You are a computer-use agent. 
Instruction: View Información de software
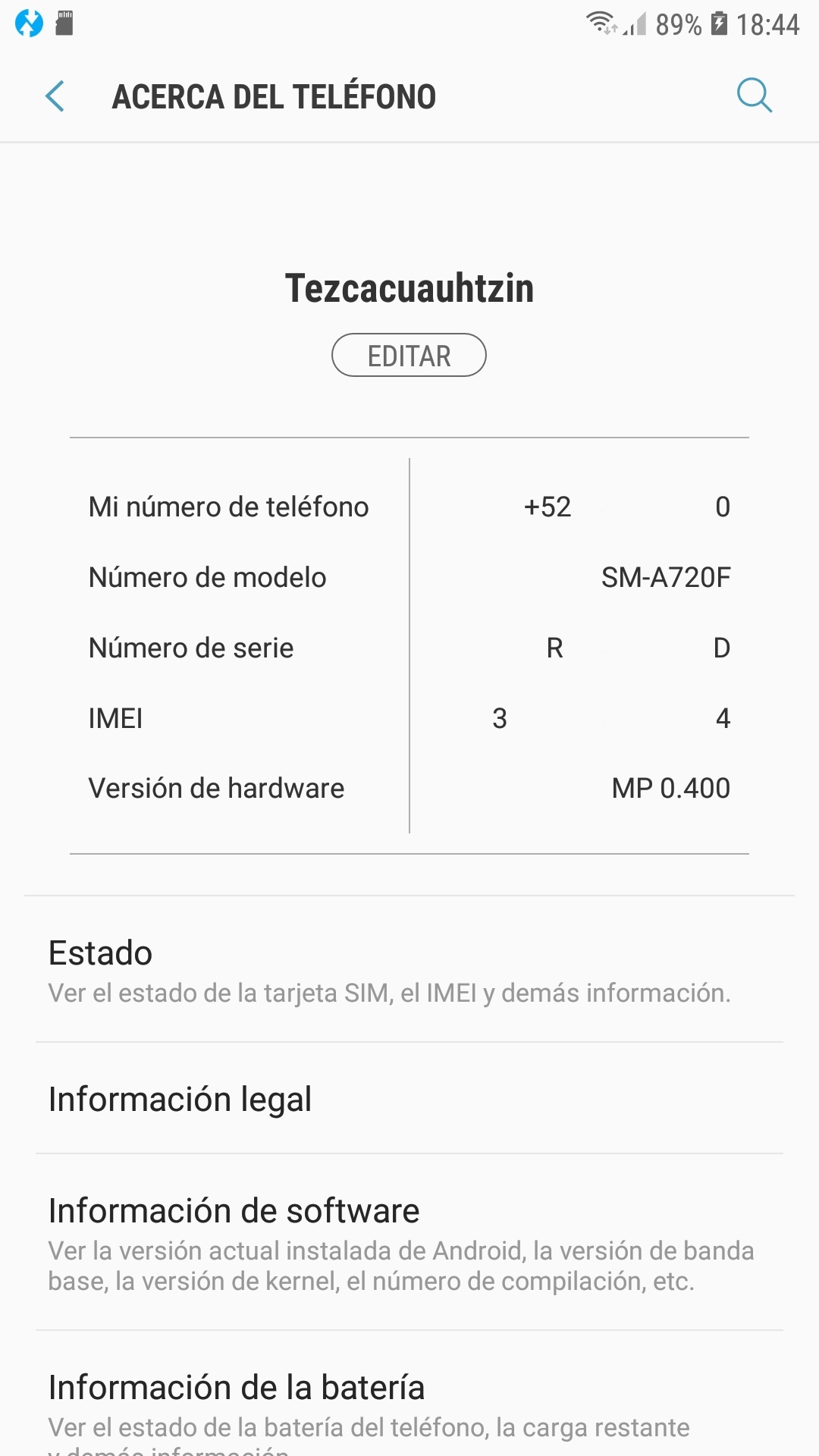[x=409, y=1243]
